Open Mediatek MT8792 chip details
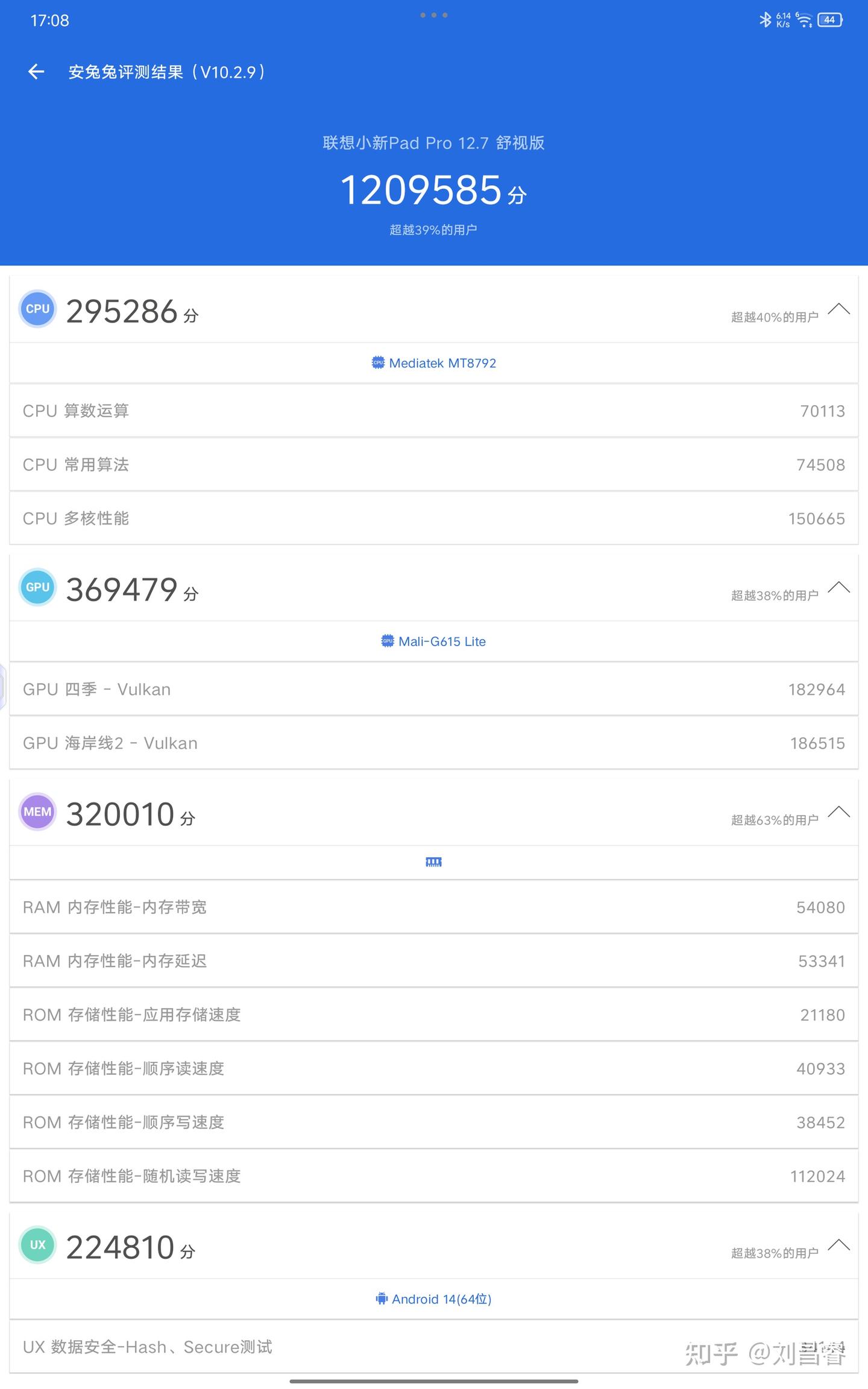Viewport: 868px width, 1389px height. coord(434,363)
